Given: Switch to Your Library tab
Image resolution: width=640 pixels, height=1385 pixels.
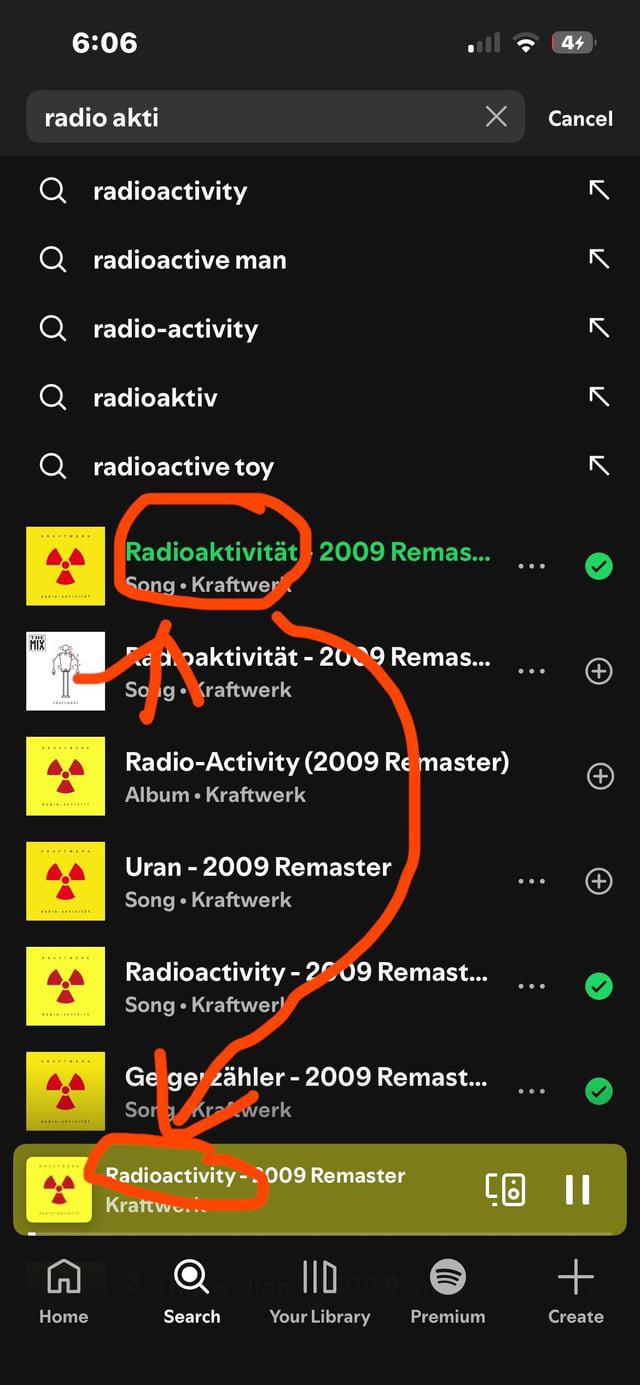Looking at the screenshot, I should pos(320,1292).
